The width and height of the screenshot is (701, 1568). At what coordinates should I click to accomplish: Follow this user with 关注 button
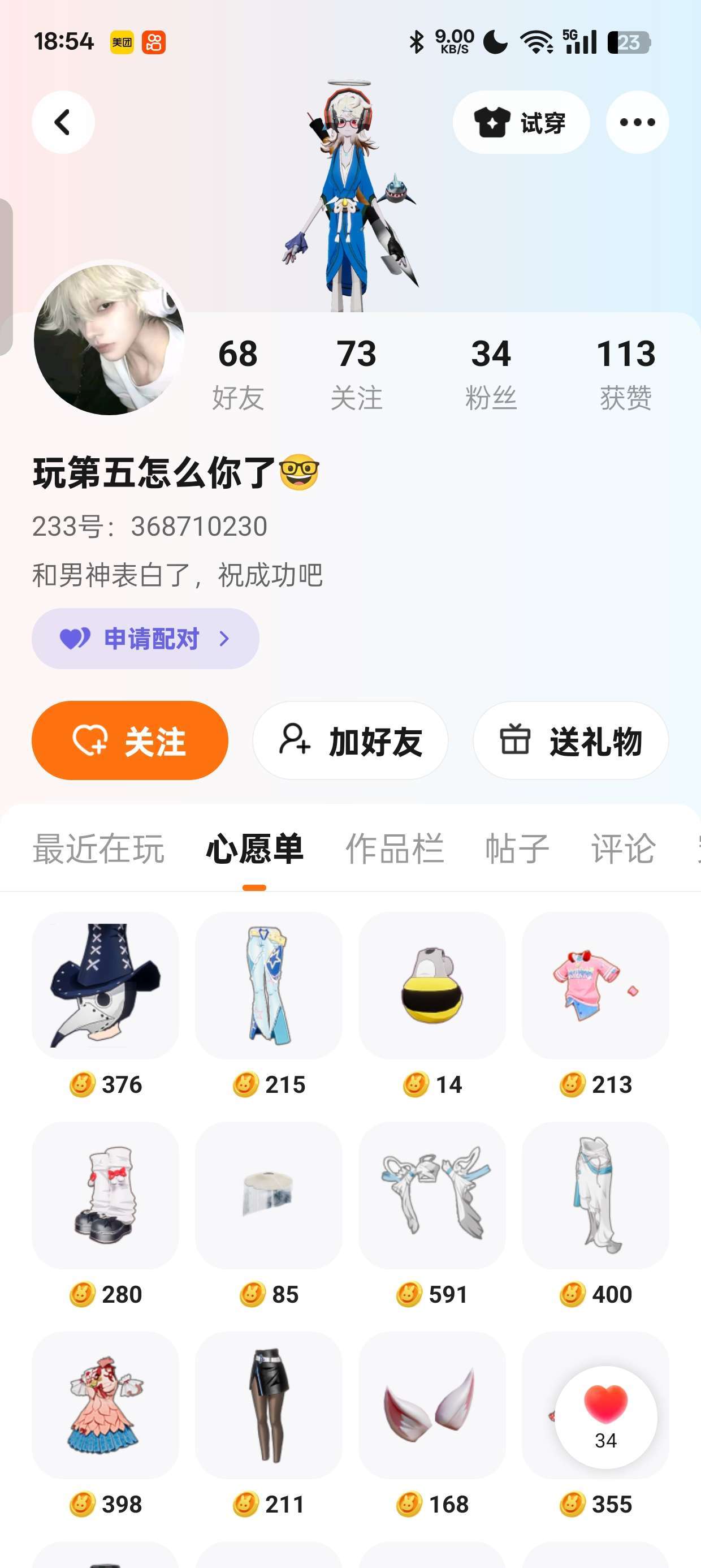pyautogui.click(x=129, y=740)
